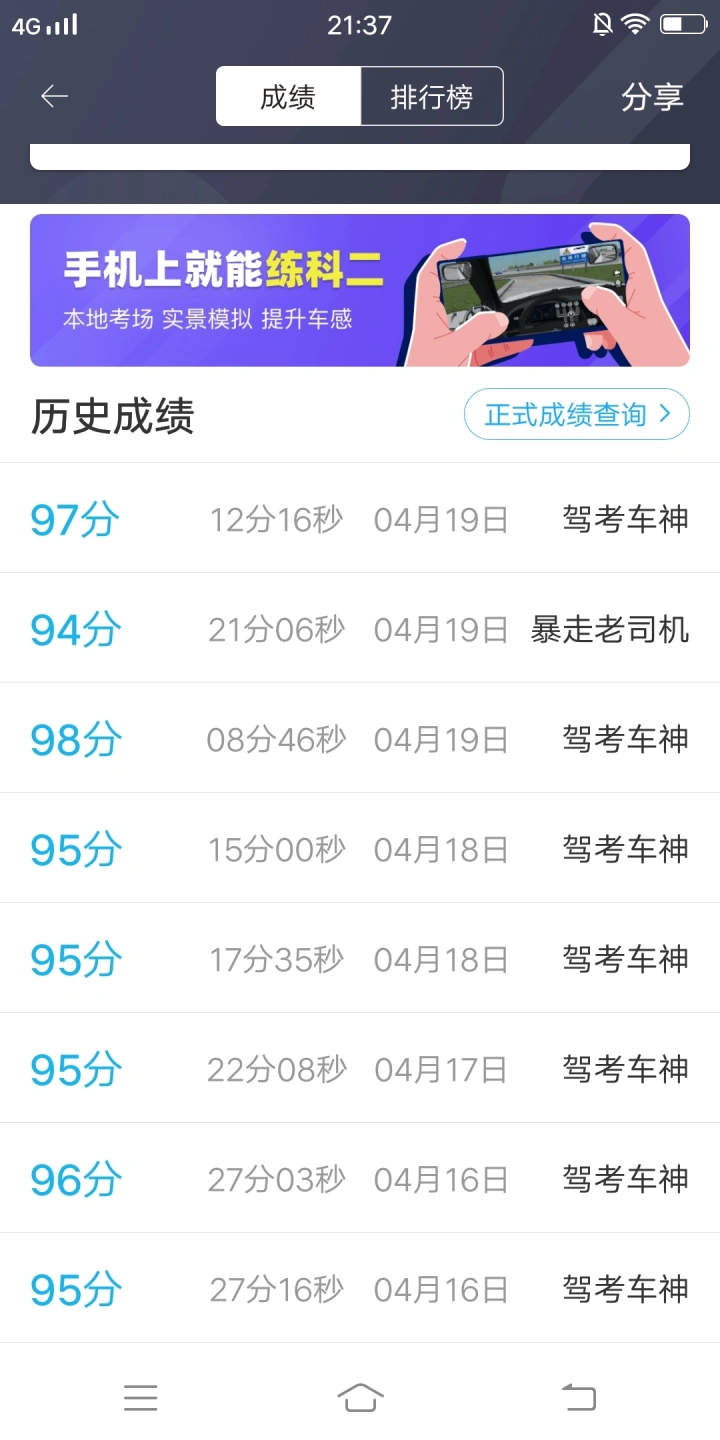Select the 成绩 tab

coord(288,97)
